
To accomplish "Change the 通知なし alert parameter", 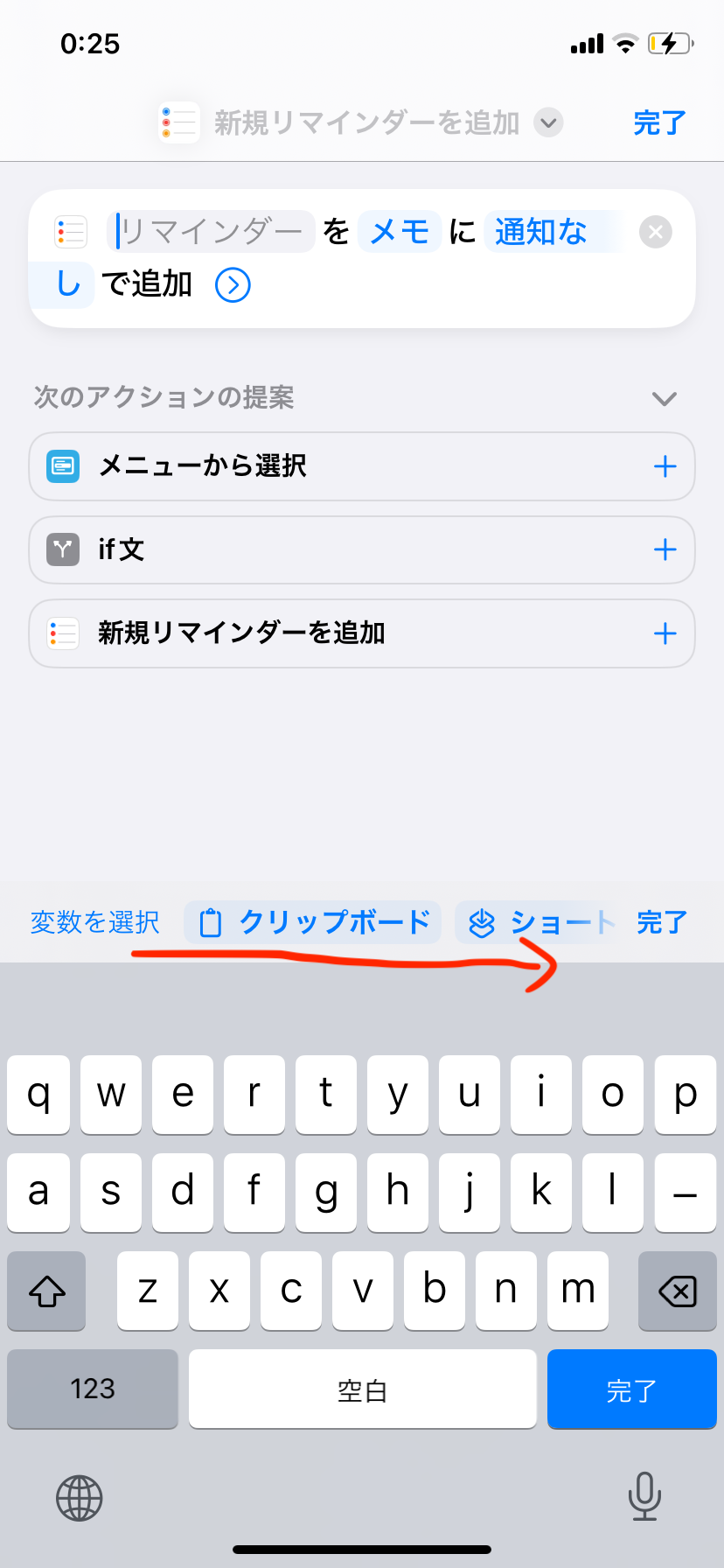I will [x=541, y=232].
